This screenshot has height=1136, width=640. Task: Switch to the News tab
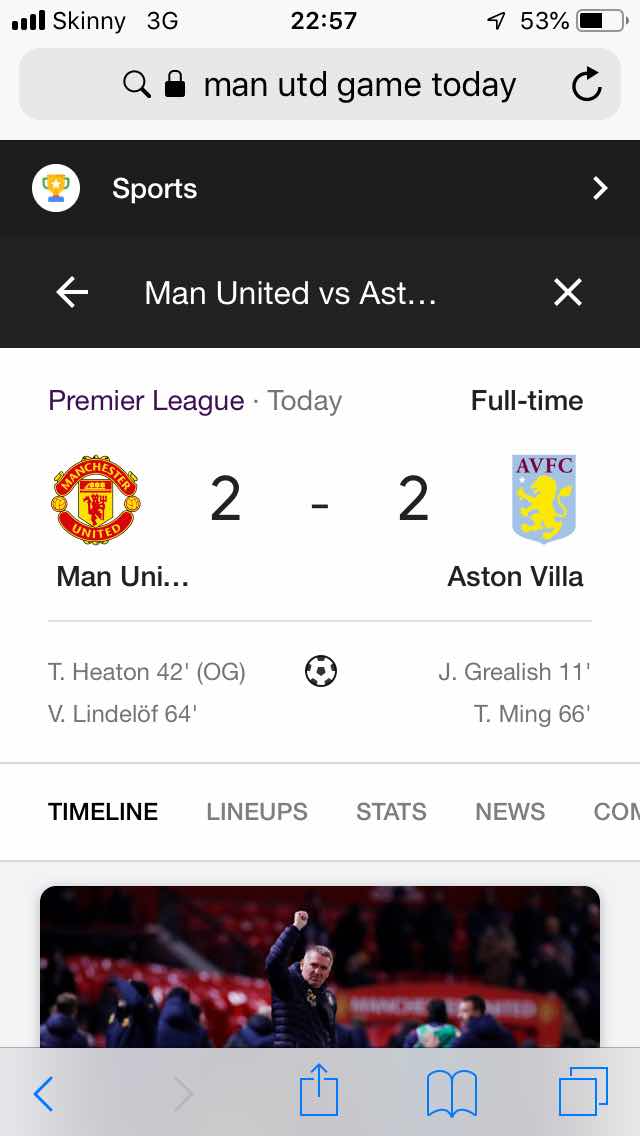tap(510, 811)
